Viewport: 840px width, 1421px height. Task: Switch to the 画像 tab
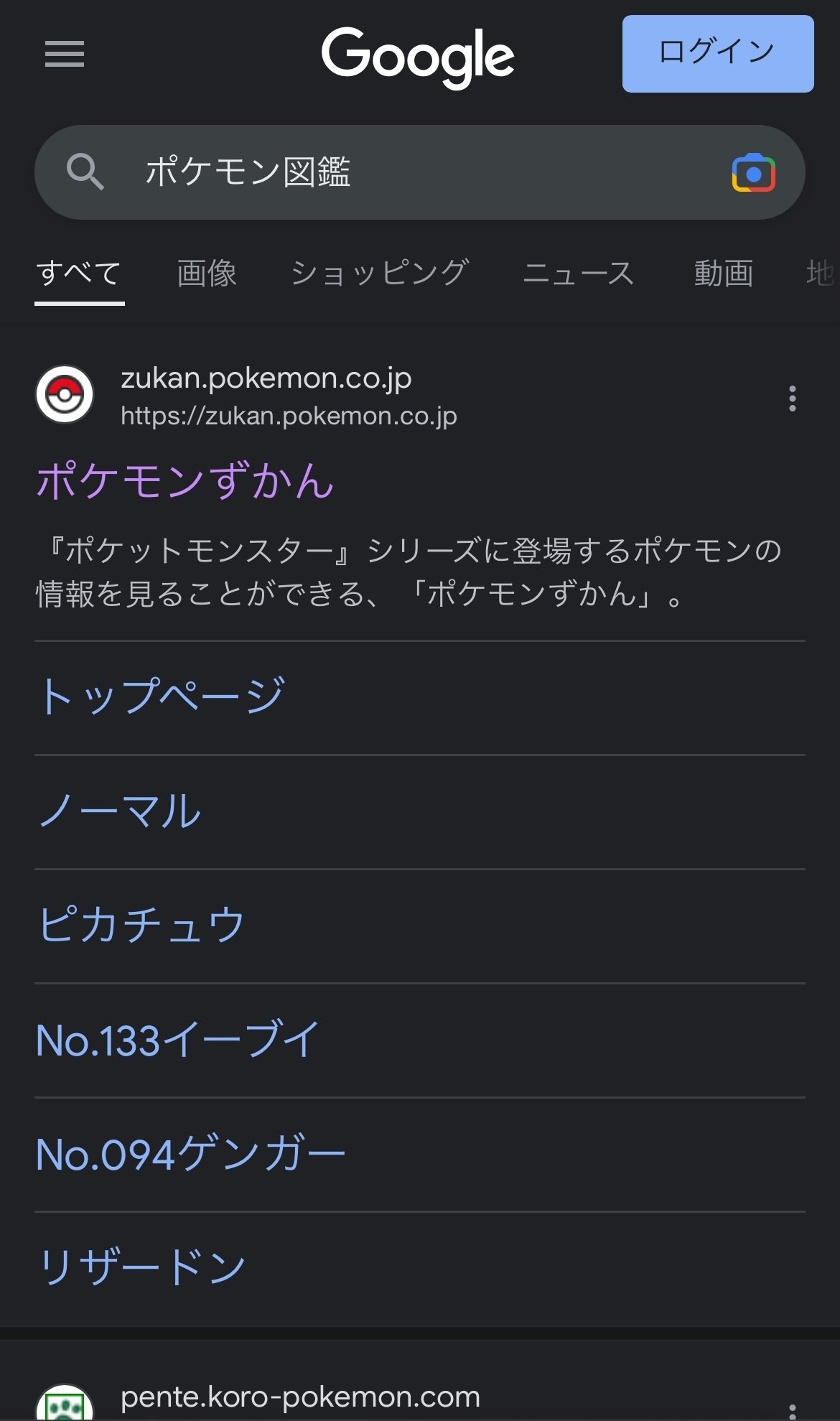pyautogui.click(x=207, y=274)
